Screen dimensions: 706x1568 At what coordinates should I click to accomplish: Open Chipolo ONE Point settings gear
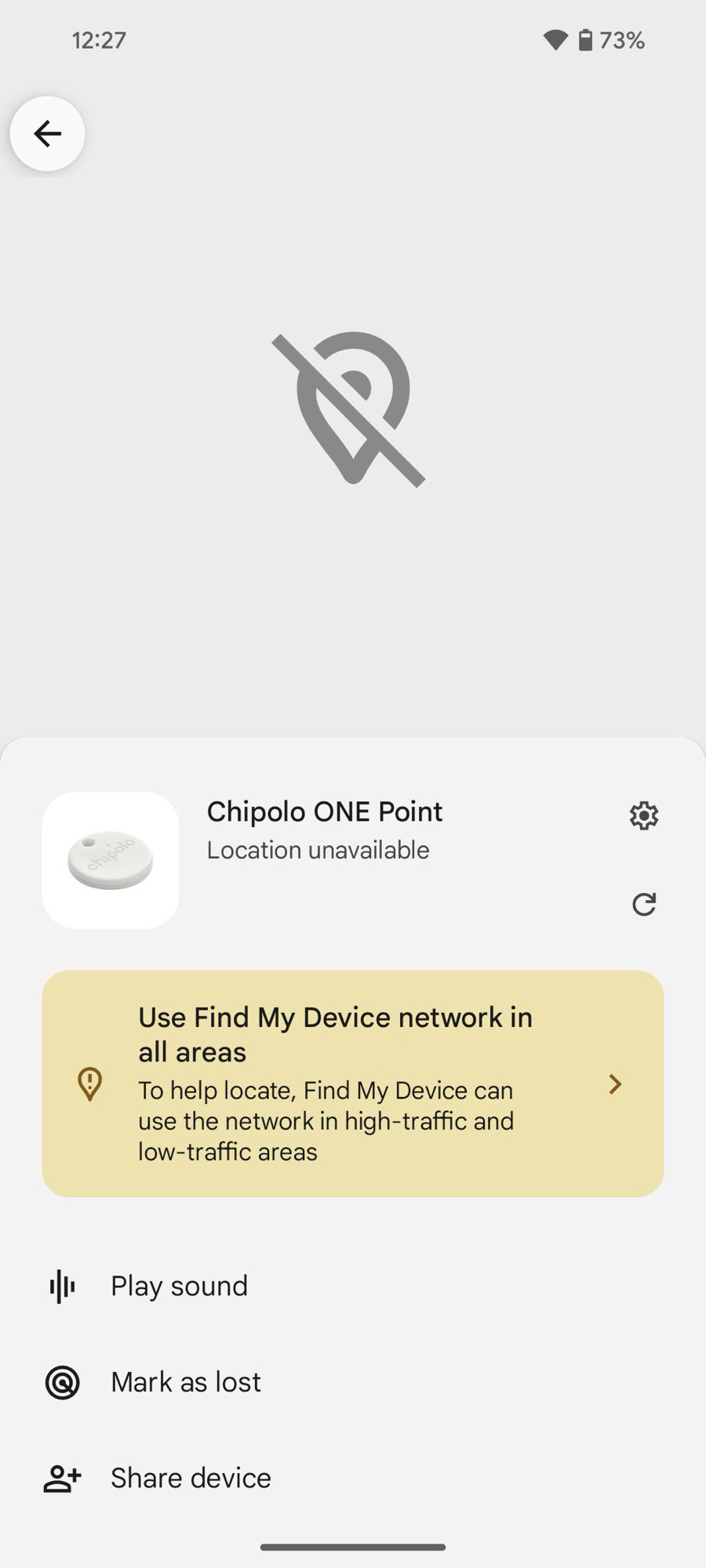(x=643, y=815)
